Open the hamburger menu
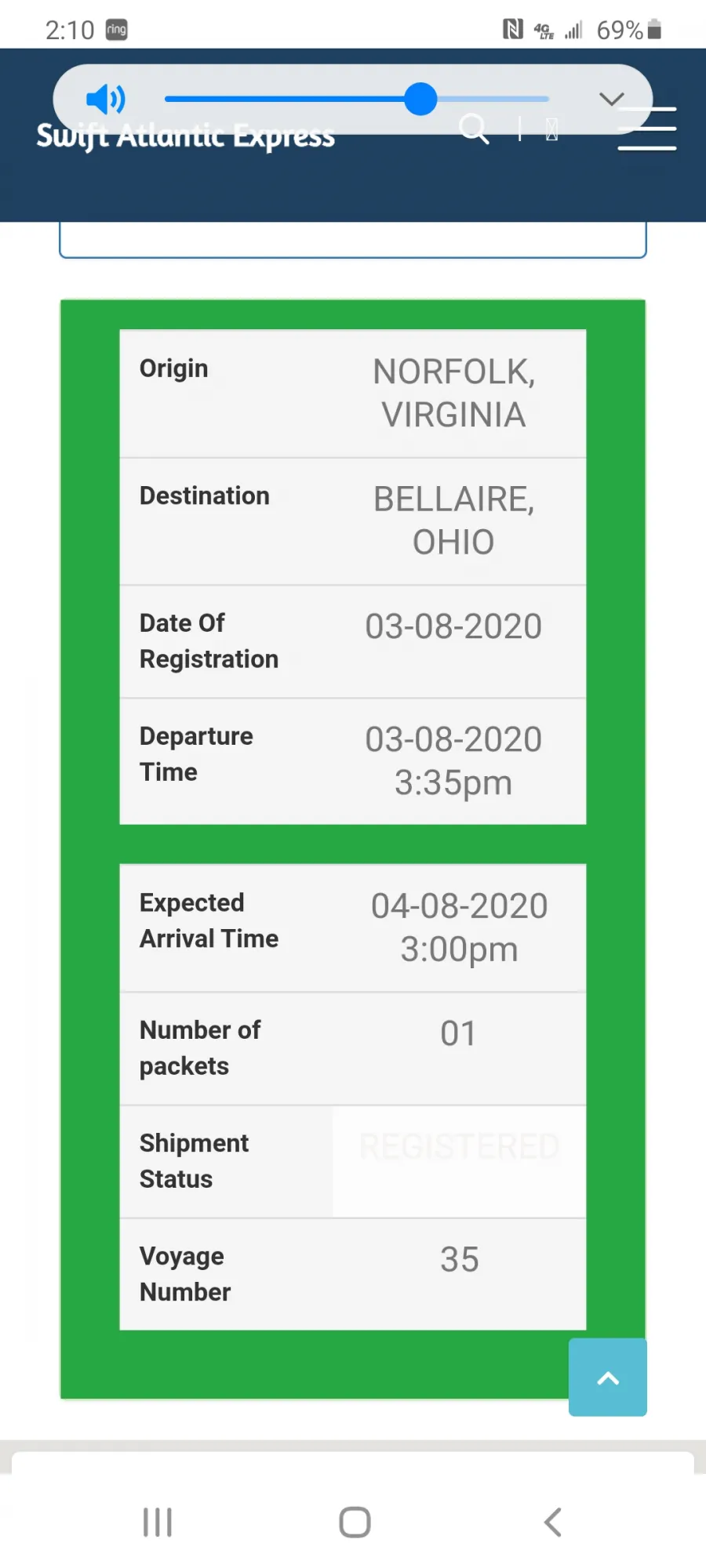The height and width of the screenshot is (1568, 706). [647, 129]
